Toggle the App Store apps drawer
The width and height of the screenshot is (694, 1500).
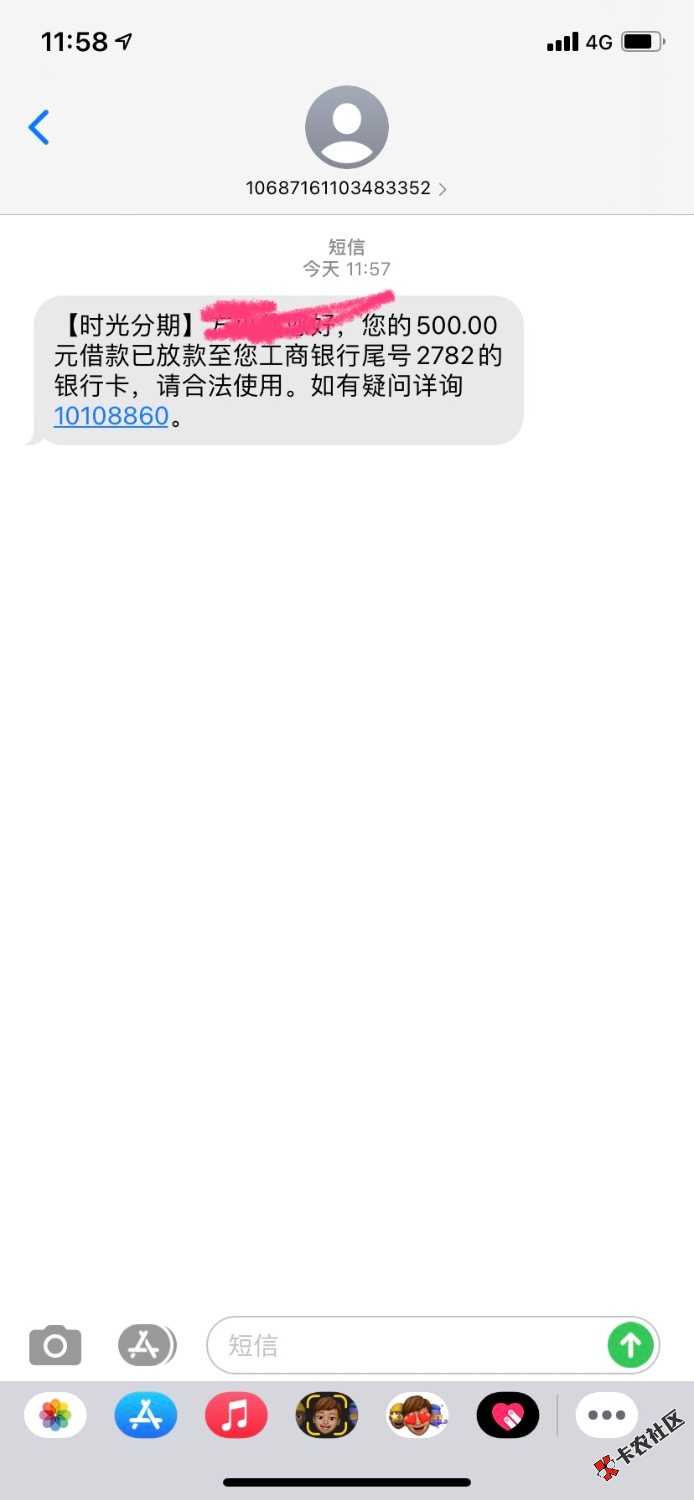[147, 1345]
